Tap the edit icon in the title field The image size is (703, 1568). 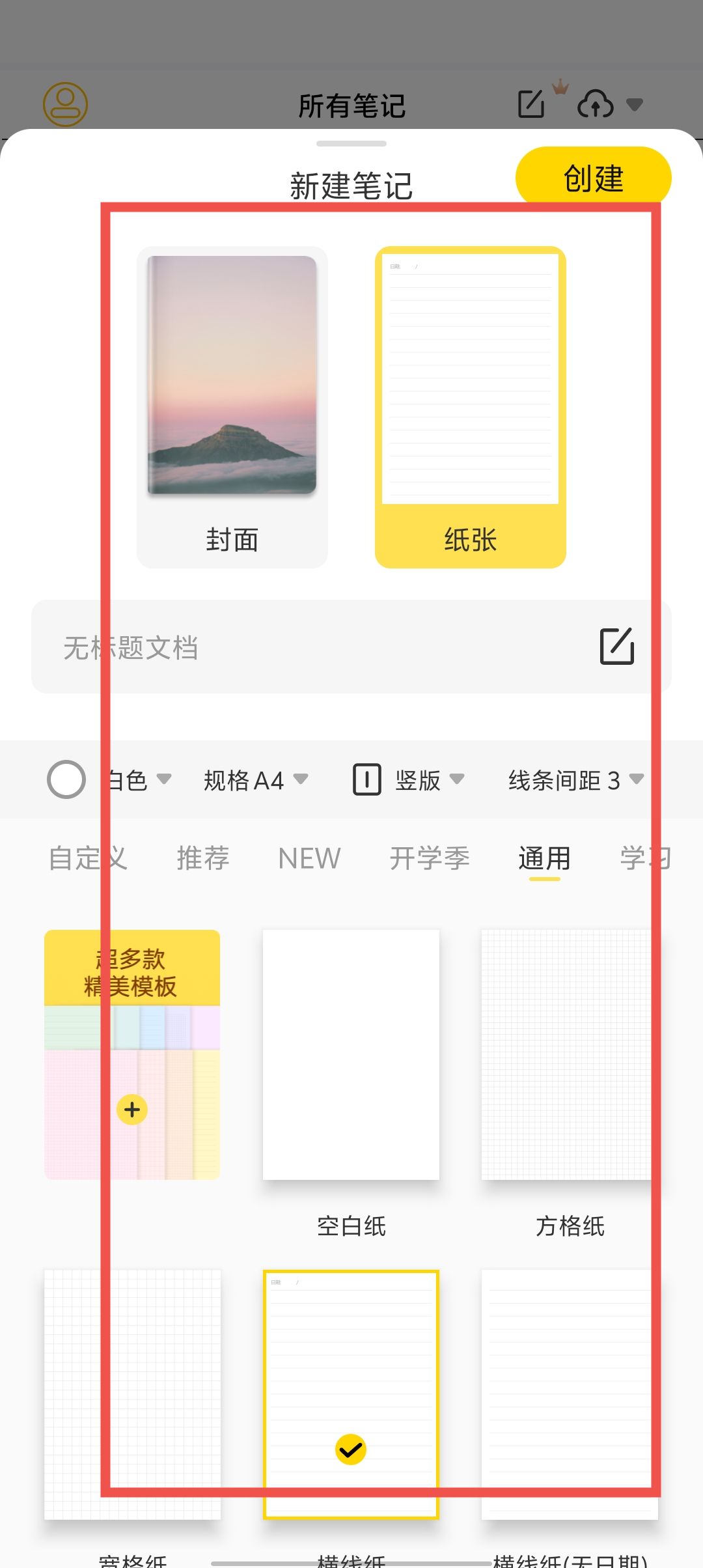click(x=616, y=646)
